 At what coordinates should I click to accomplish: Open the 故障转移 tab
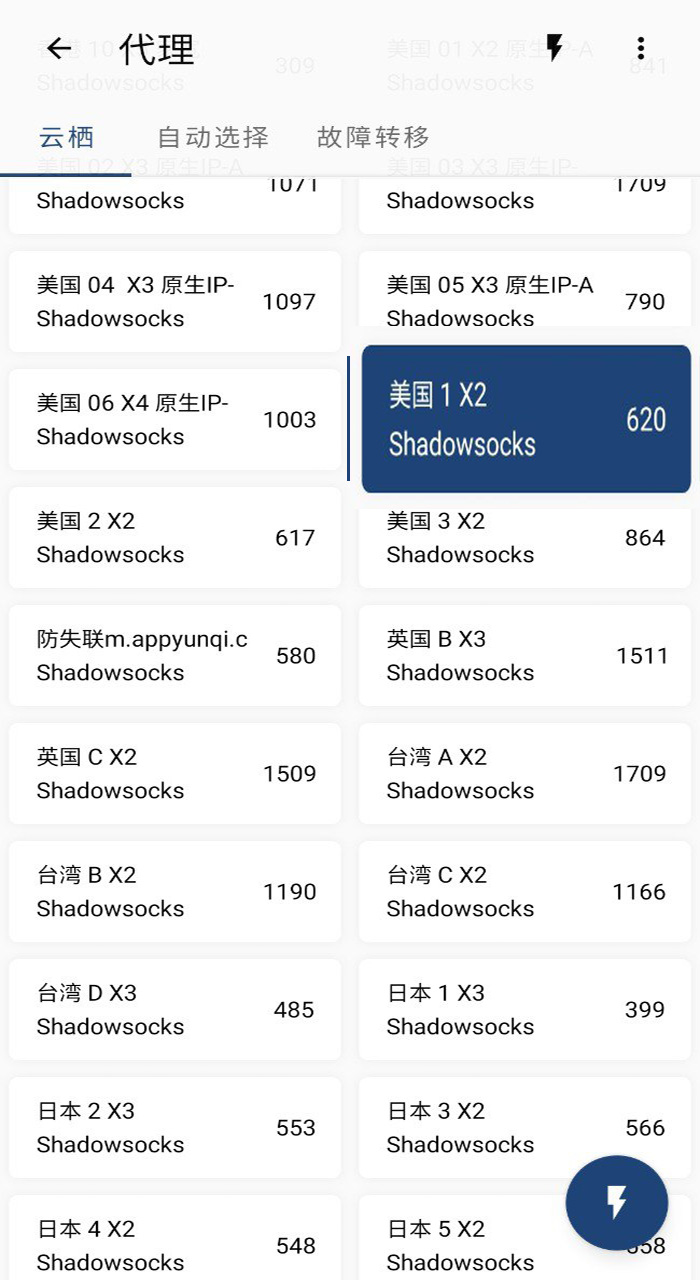(373, 137)
